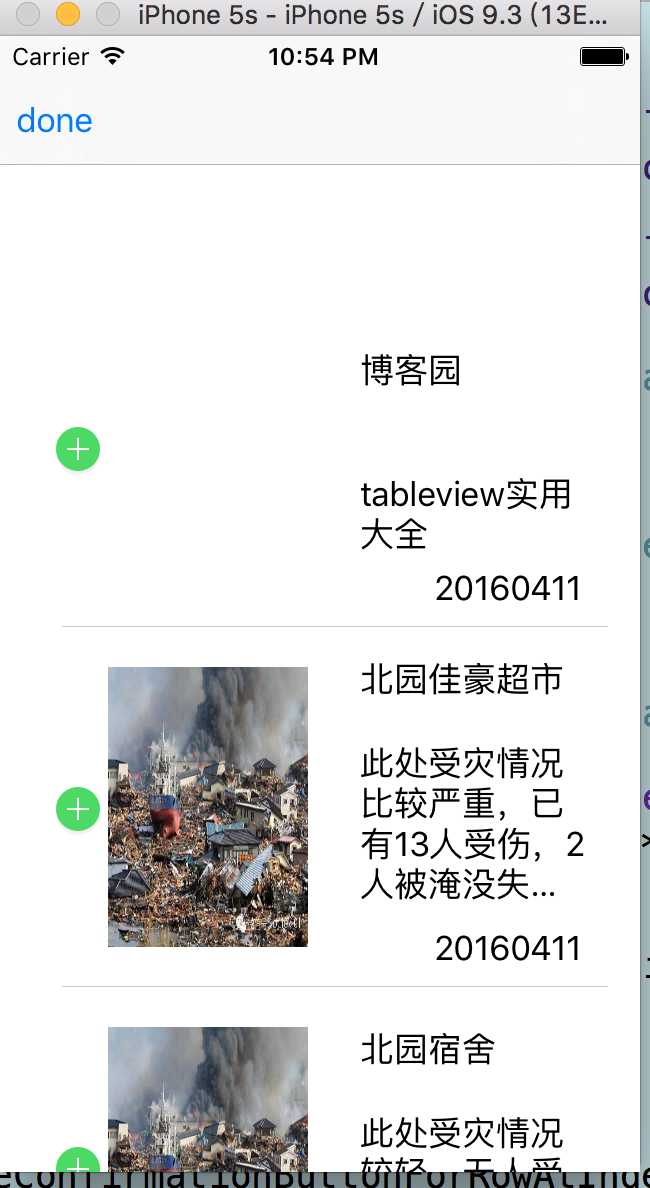The image size is (650, 1188).
Task: Tap the green plus next to 北园佳豪超市
Action: tap(78, 808)
